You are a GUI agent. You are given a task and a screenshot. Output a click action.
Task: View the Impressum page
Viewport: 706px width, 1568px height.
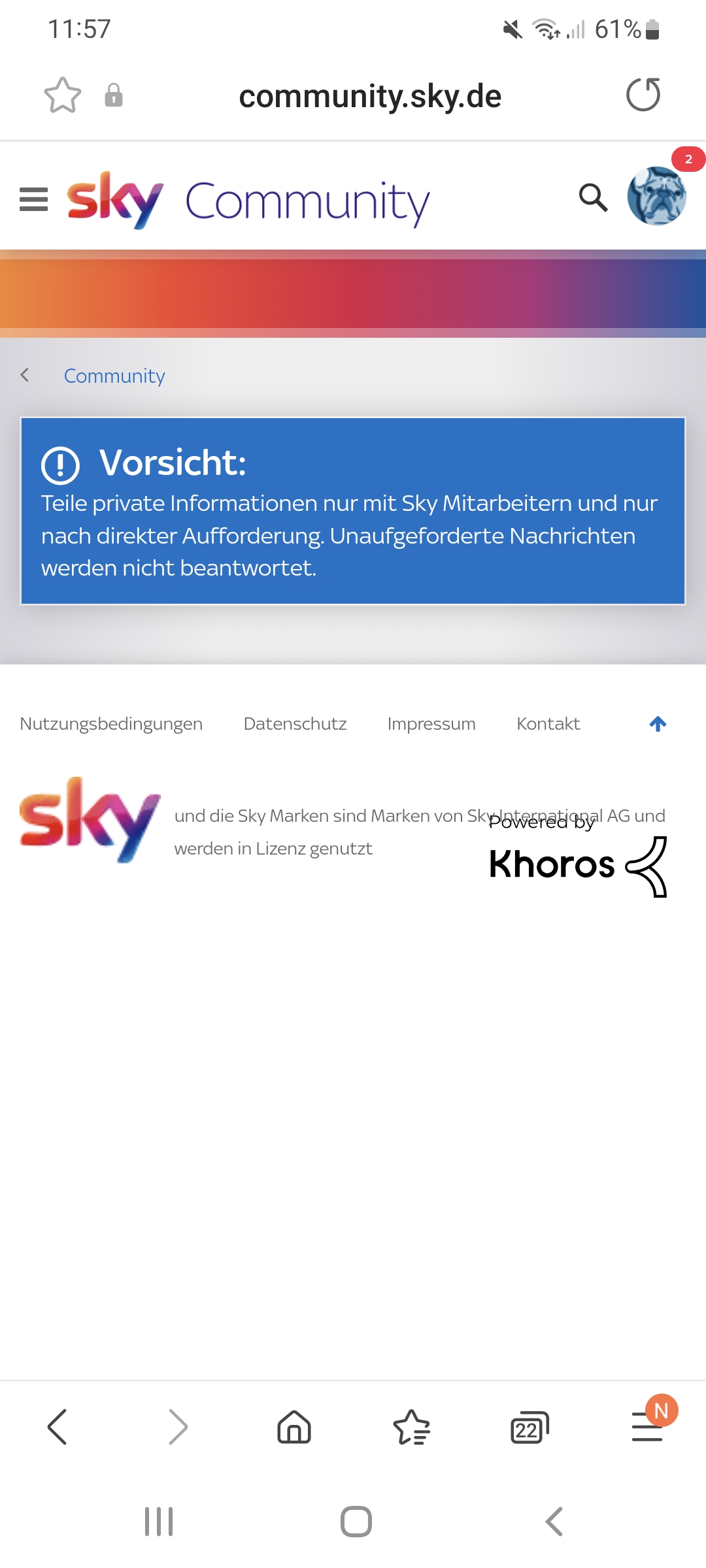[x=431, y=724]
